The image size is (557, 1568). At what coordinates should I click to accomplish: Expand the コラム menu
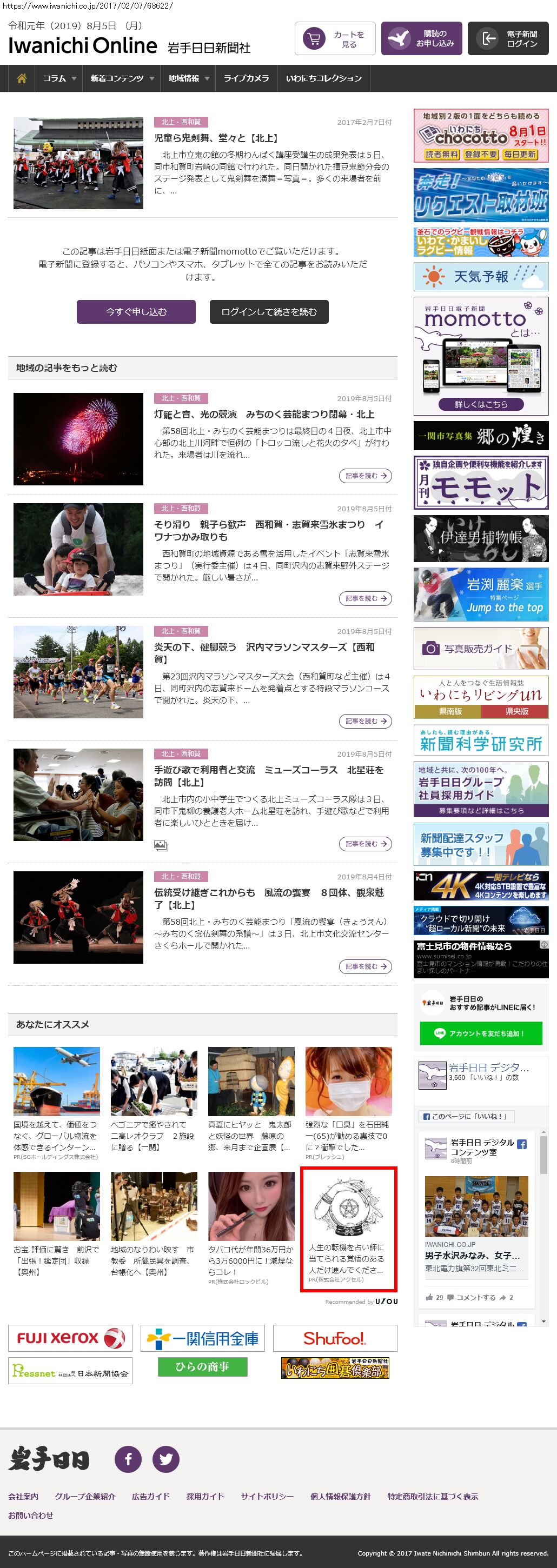[x=59, y=78]
